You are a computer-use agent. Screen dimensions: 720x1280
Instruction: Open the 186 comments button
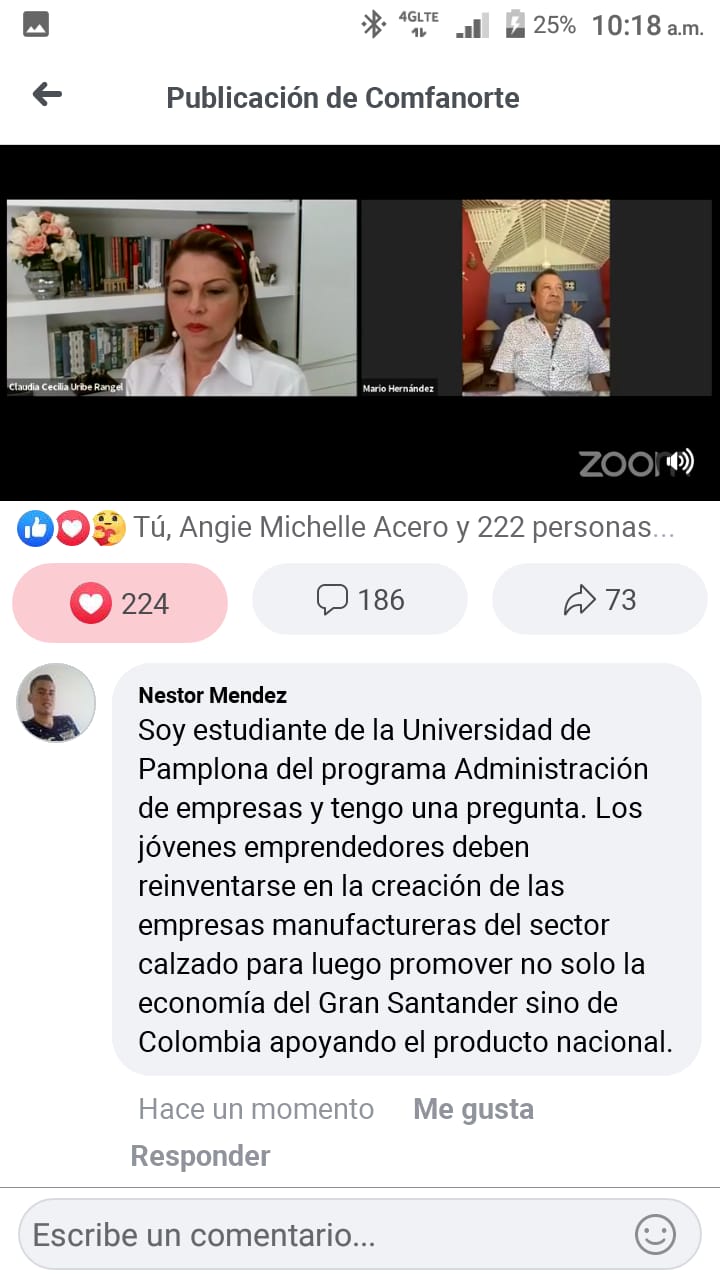pos(360,600)
